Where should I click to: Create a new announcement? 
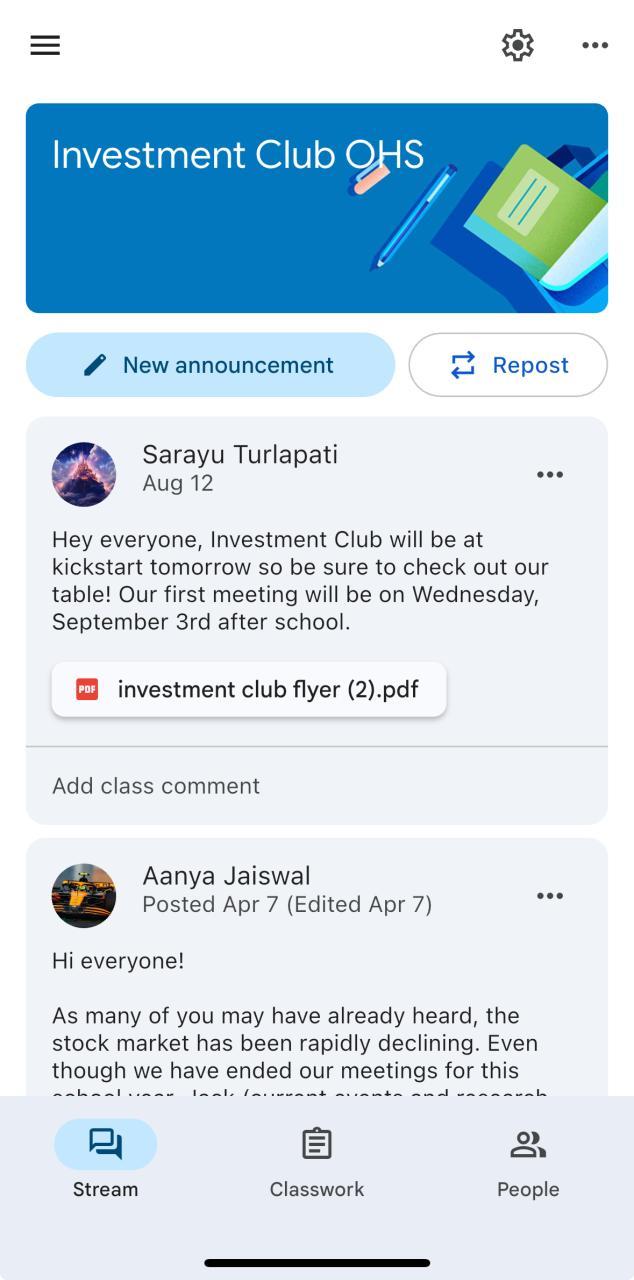[x=211, y=365]
